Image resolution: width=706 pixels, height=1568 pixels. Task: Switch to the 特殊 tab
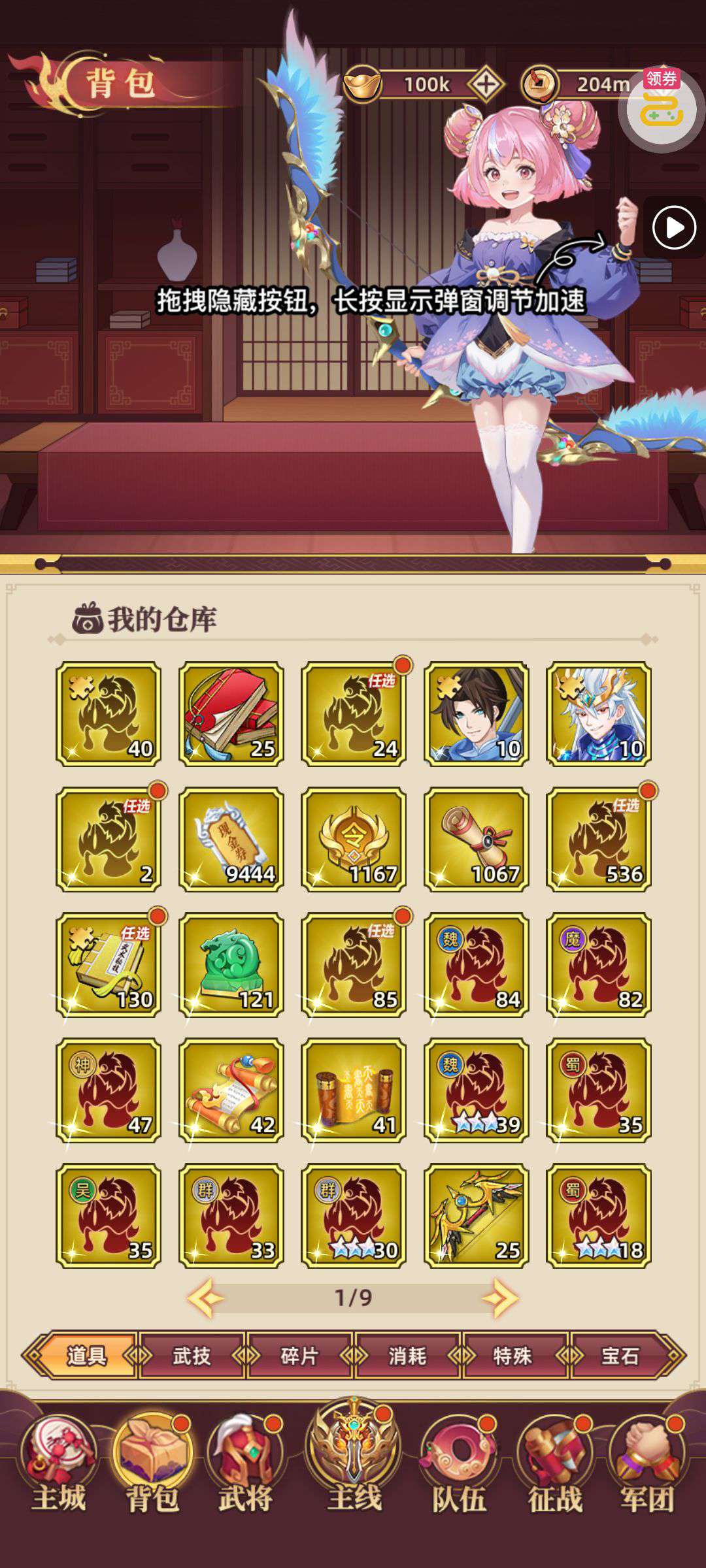(513, 1356)
